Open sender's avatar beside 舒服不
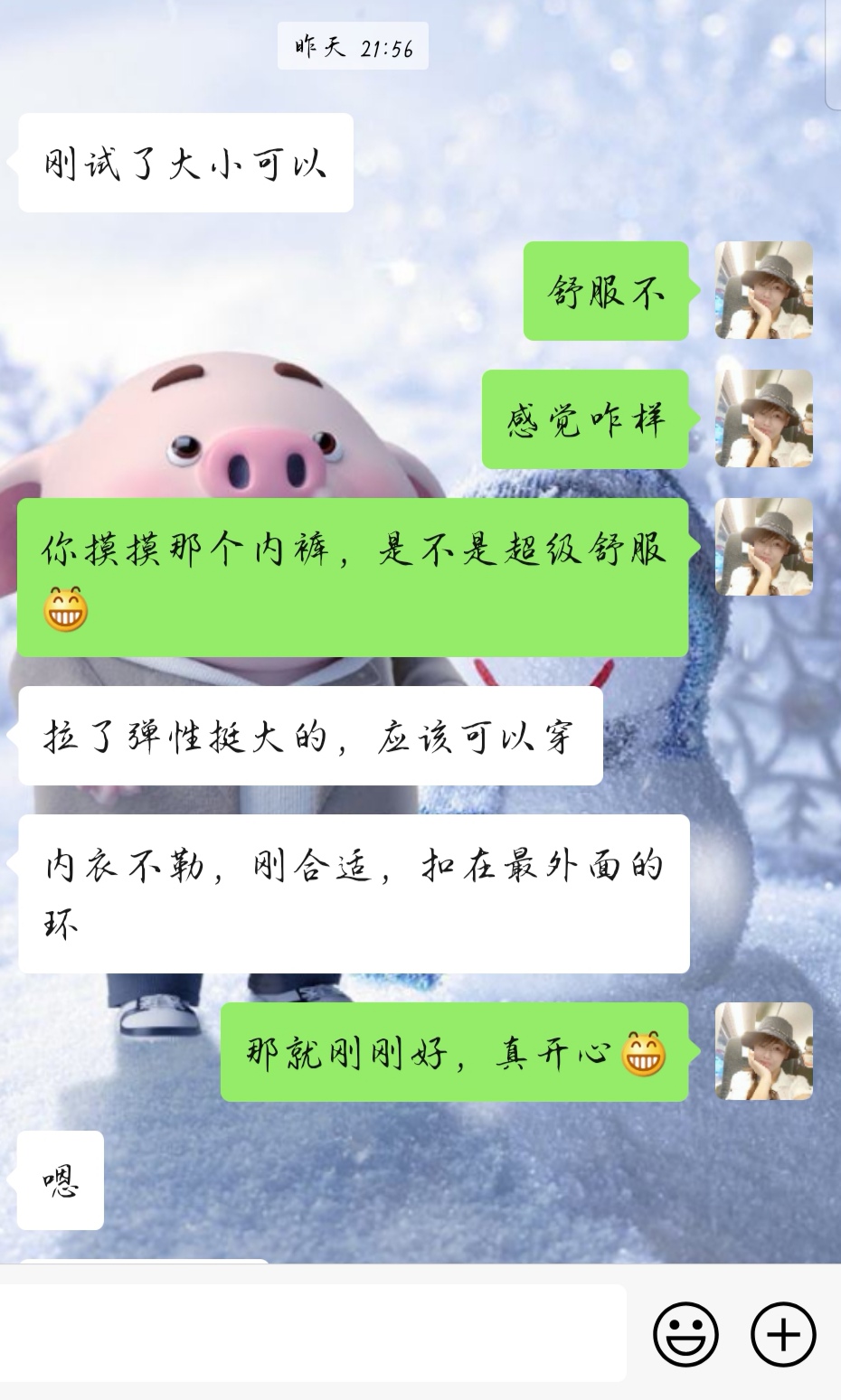Screen dimensions: 841x1400 (x=763, y=290)
